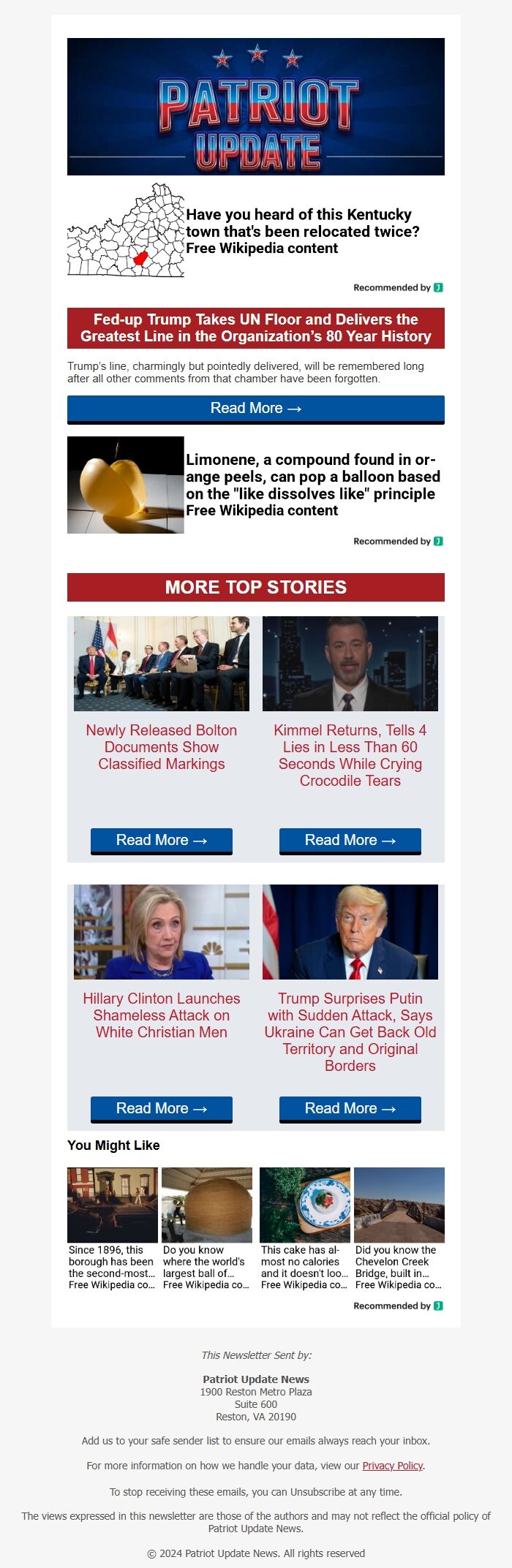Tap Read More under the Trump UN story
Image resolution: width=512 pixels, height=1568 pixels.
point(256,409)
